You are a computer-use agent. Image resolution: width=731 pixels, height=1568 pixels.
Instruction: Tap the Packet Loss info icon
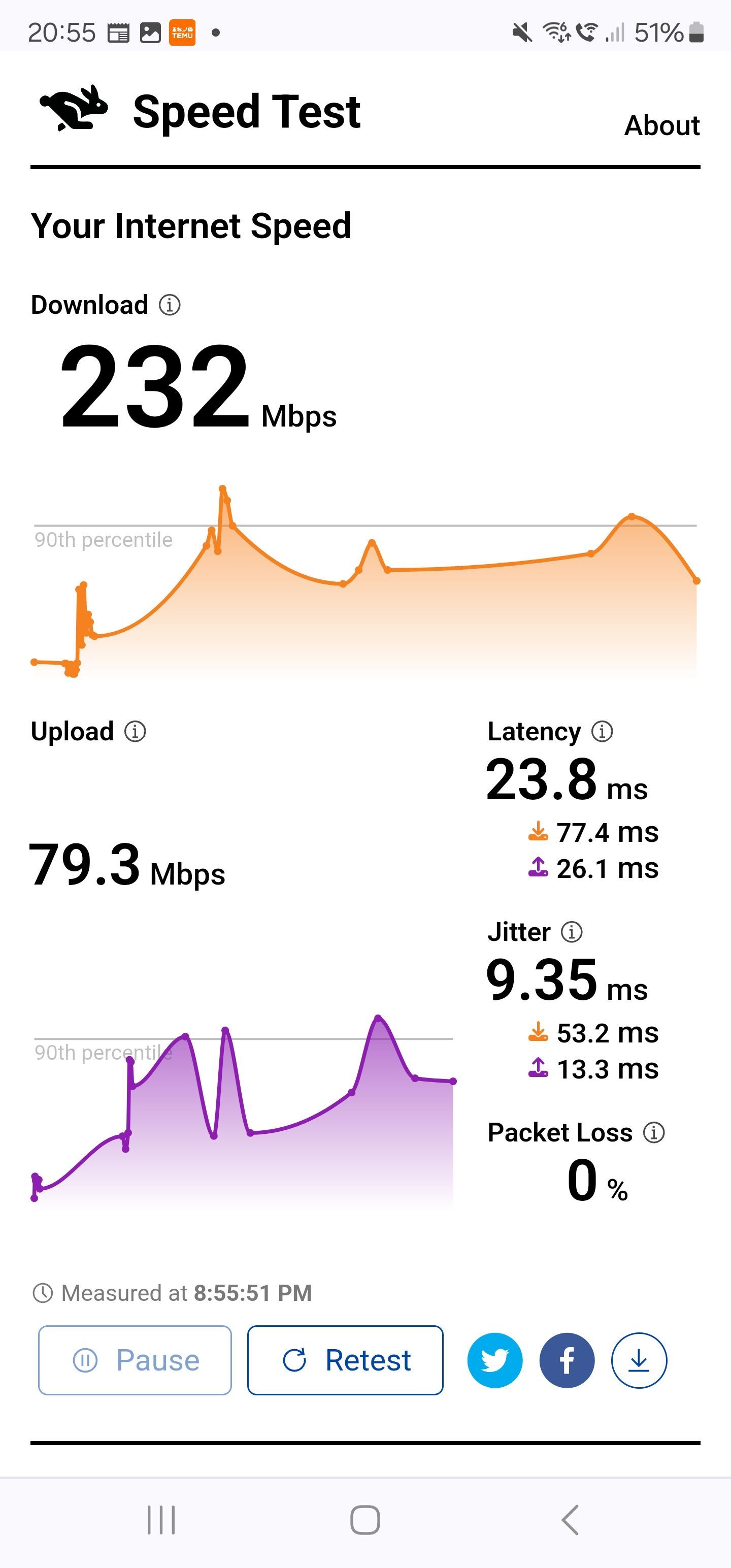click(x=654, y=1132)
